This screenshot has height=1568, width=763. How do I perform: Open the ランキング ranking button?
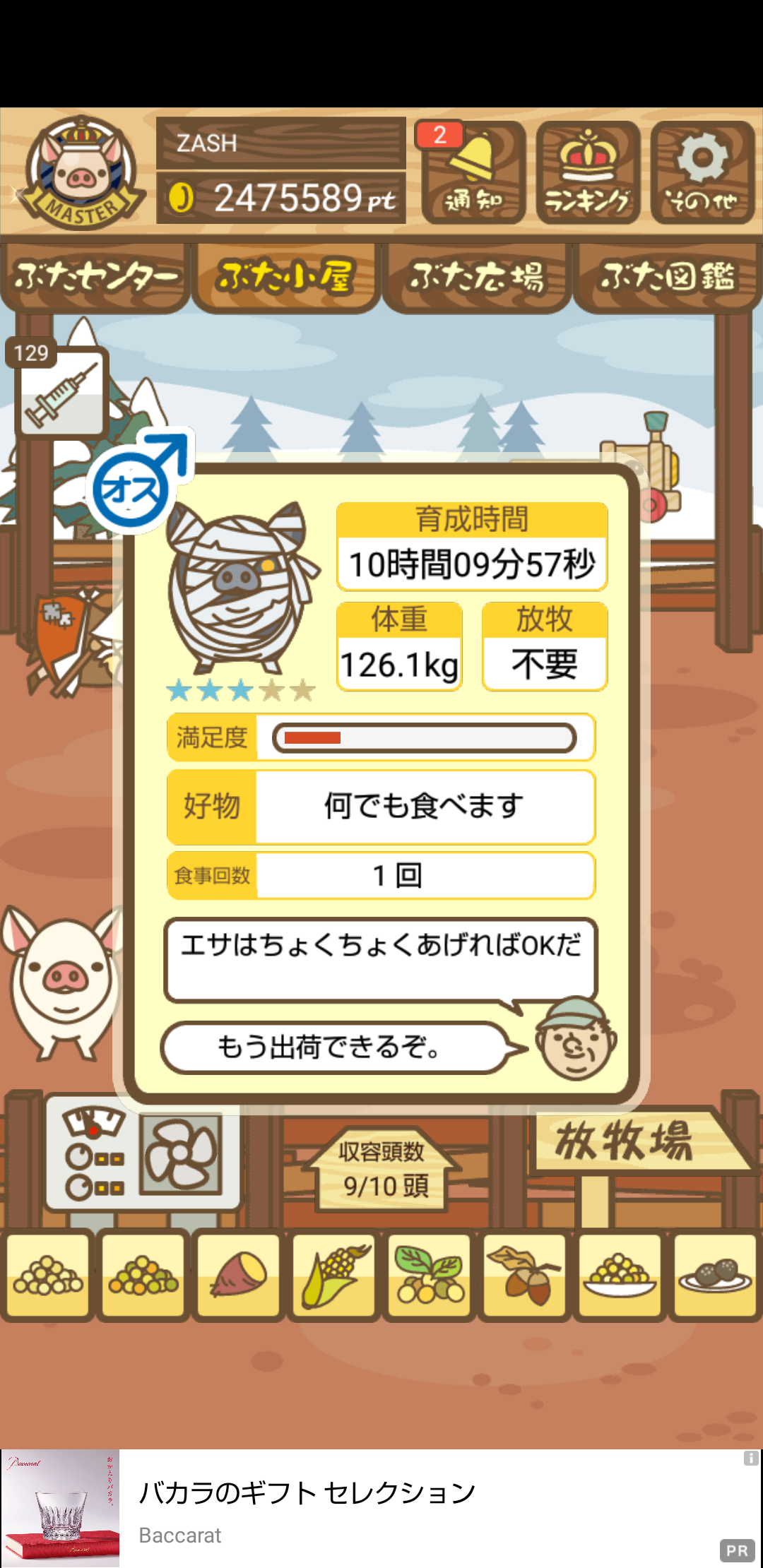pos(588,172)
